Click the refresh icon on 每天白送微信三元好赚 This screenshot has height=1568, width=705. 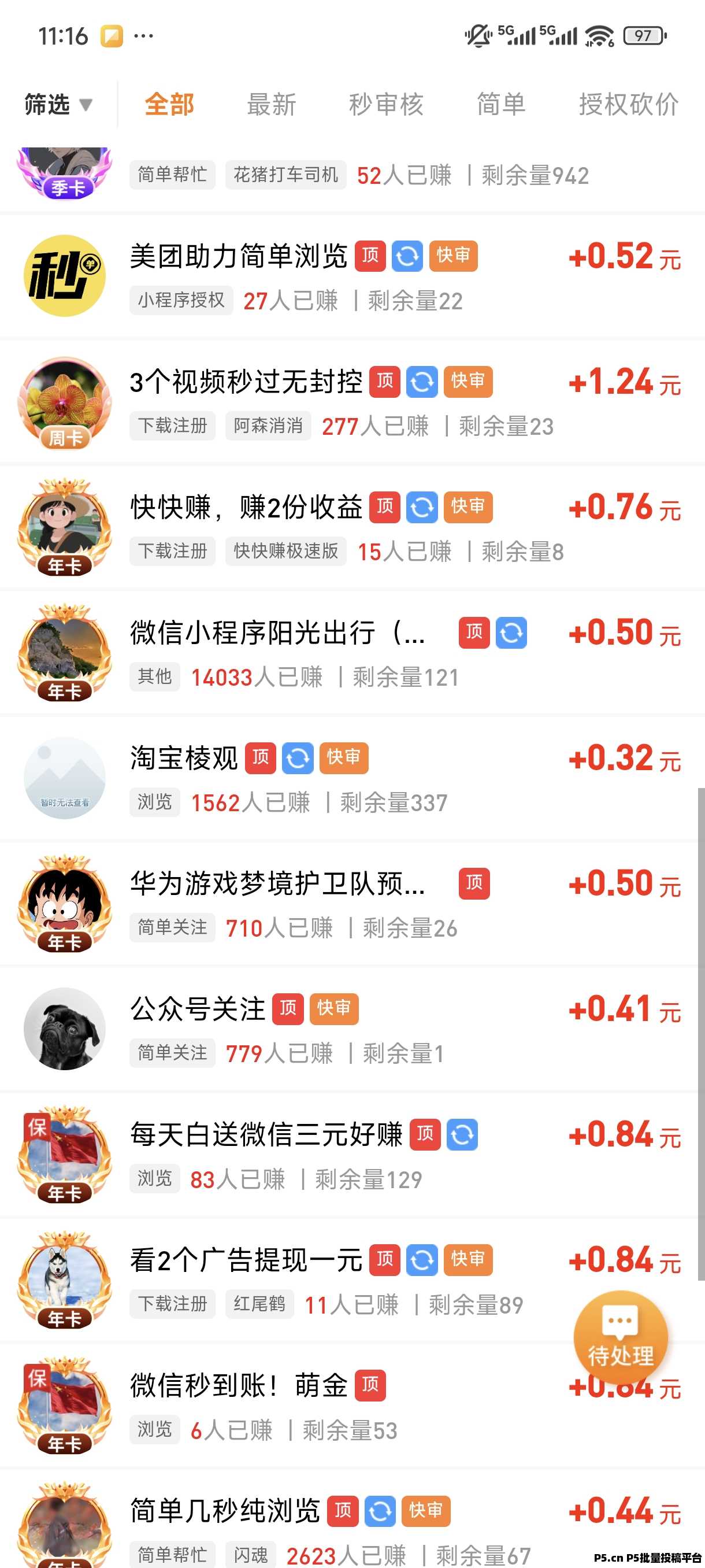click(x=461, y=1134)
